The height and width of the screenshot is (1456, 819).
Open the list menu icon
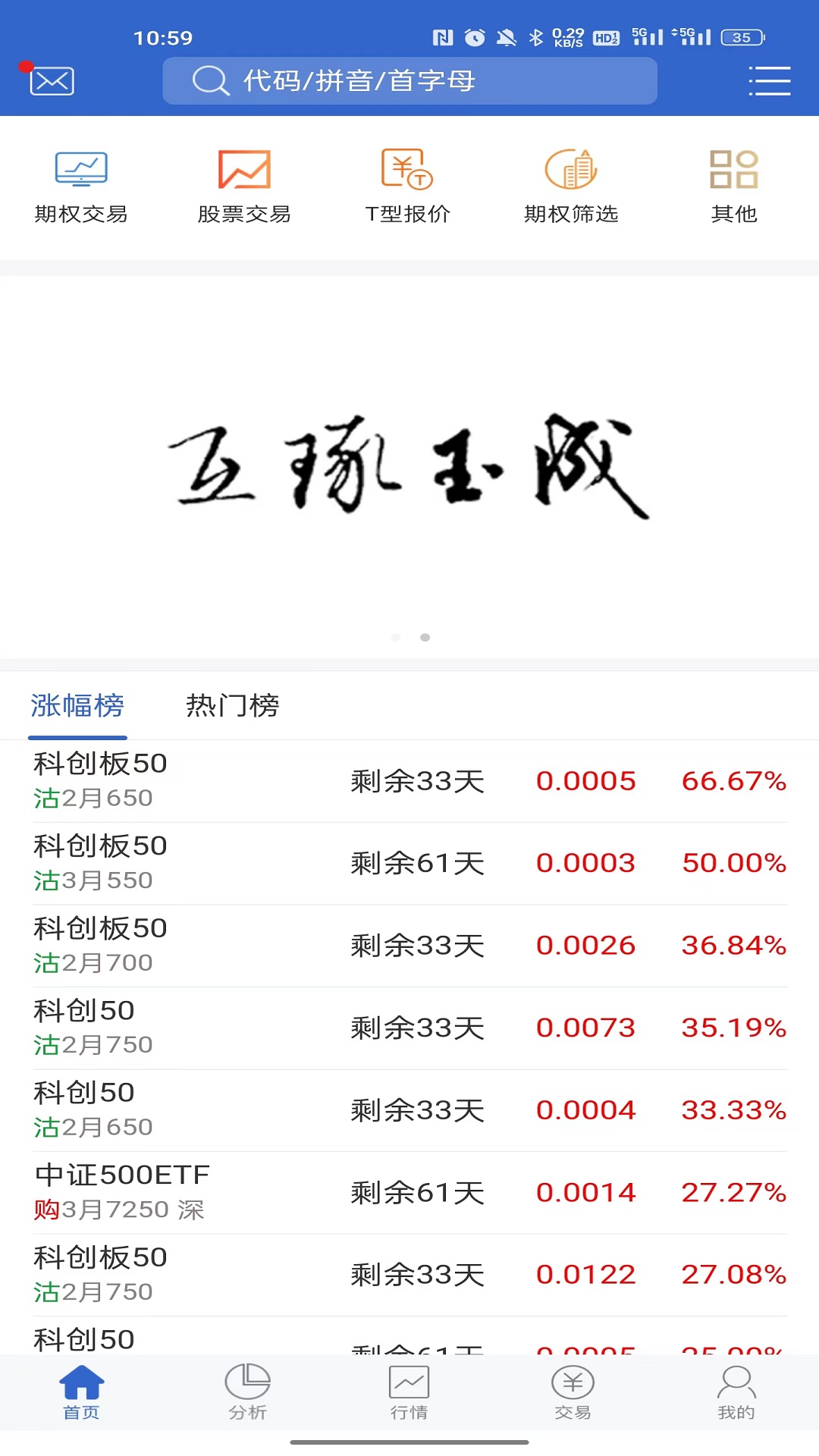pos(769,81)
